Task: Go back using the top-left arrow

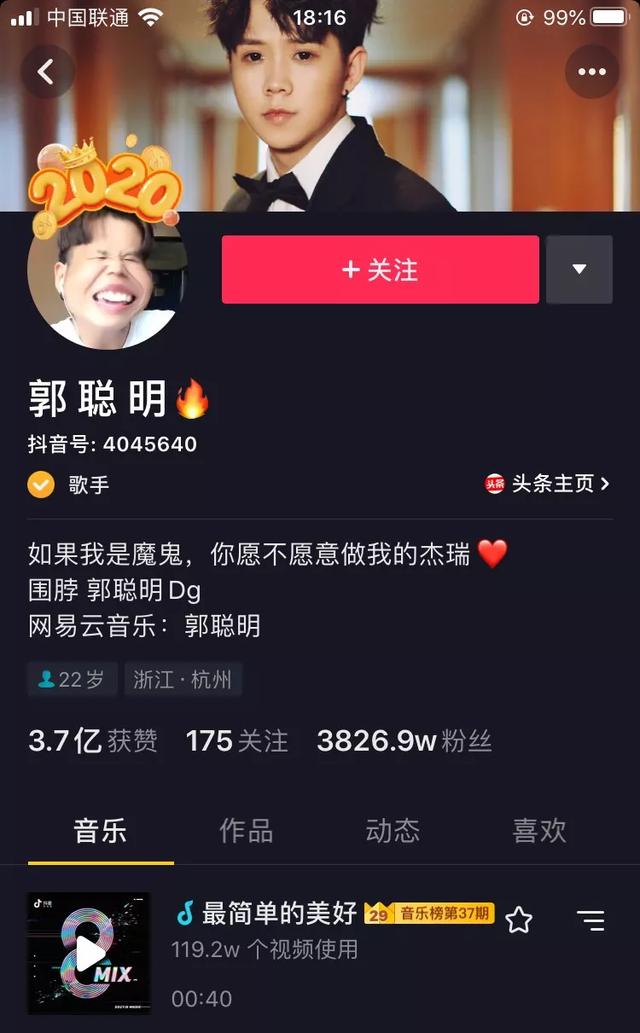Action: coord(46,72)
